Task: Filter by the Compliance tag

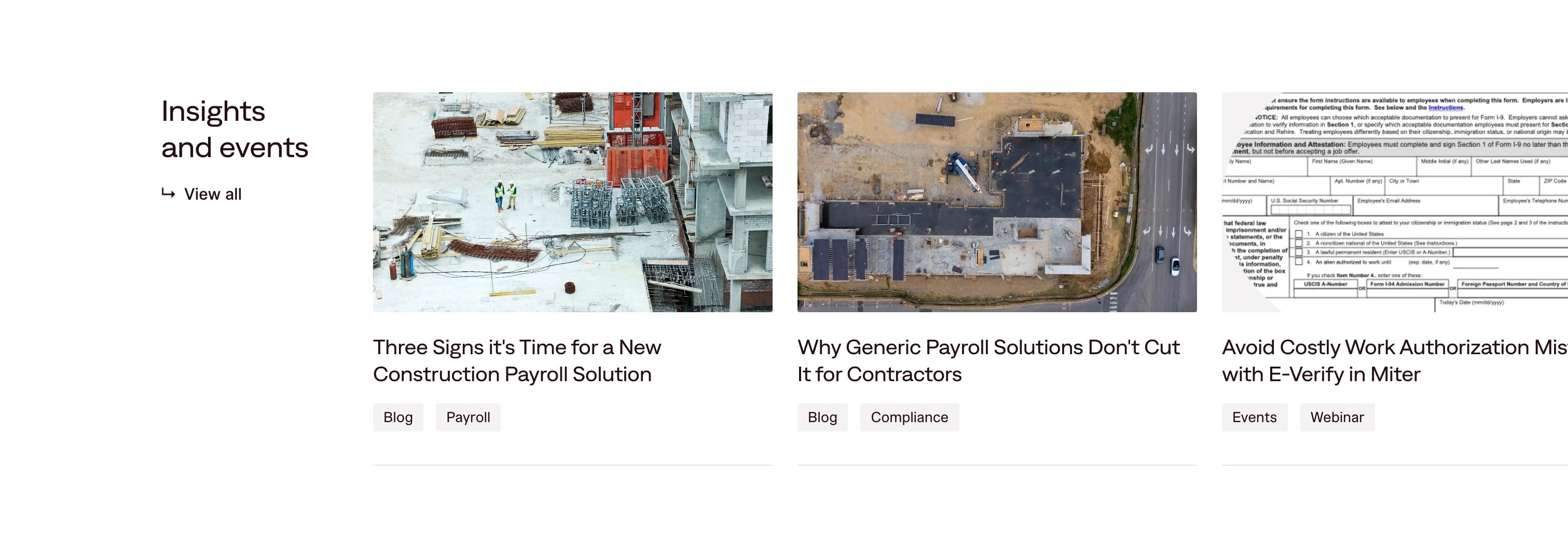Action: tap(909, 417)
